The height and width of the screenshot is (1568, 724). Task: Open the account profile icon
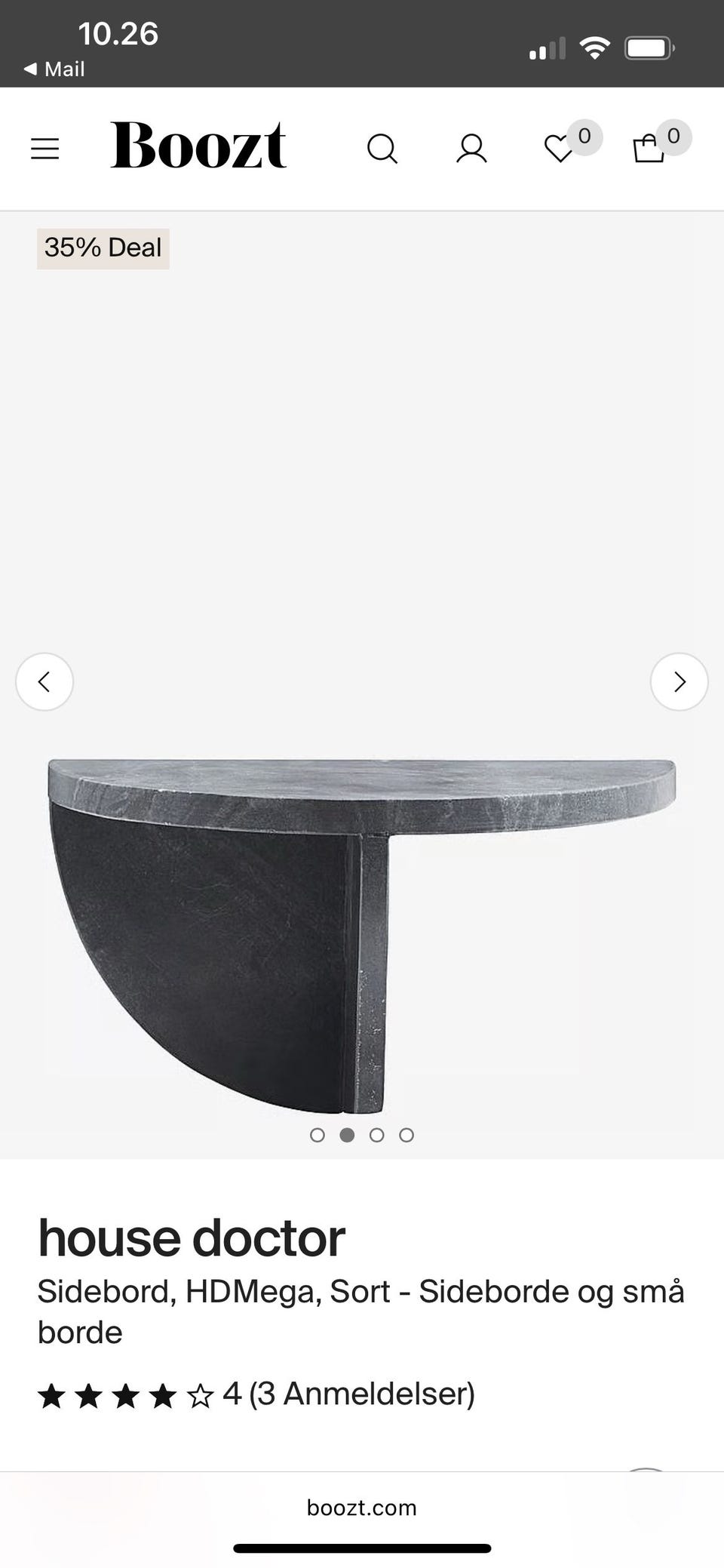(471, 149)
